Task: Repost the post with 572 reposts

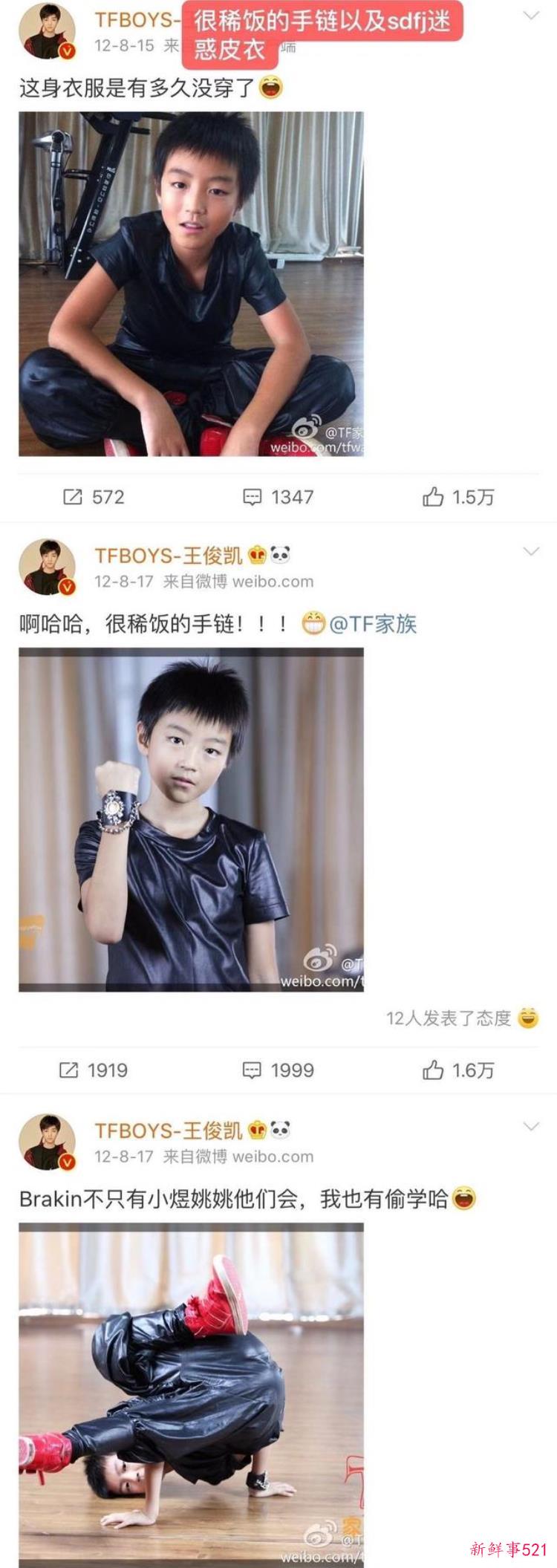Action: tap(93, 497)
